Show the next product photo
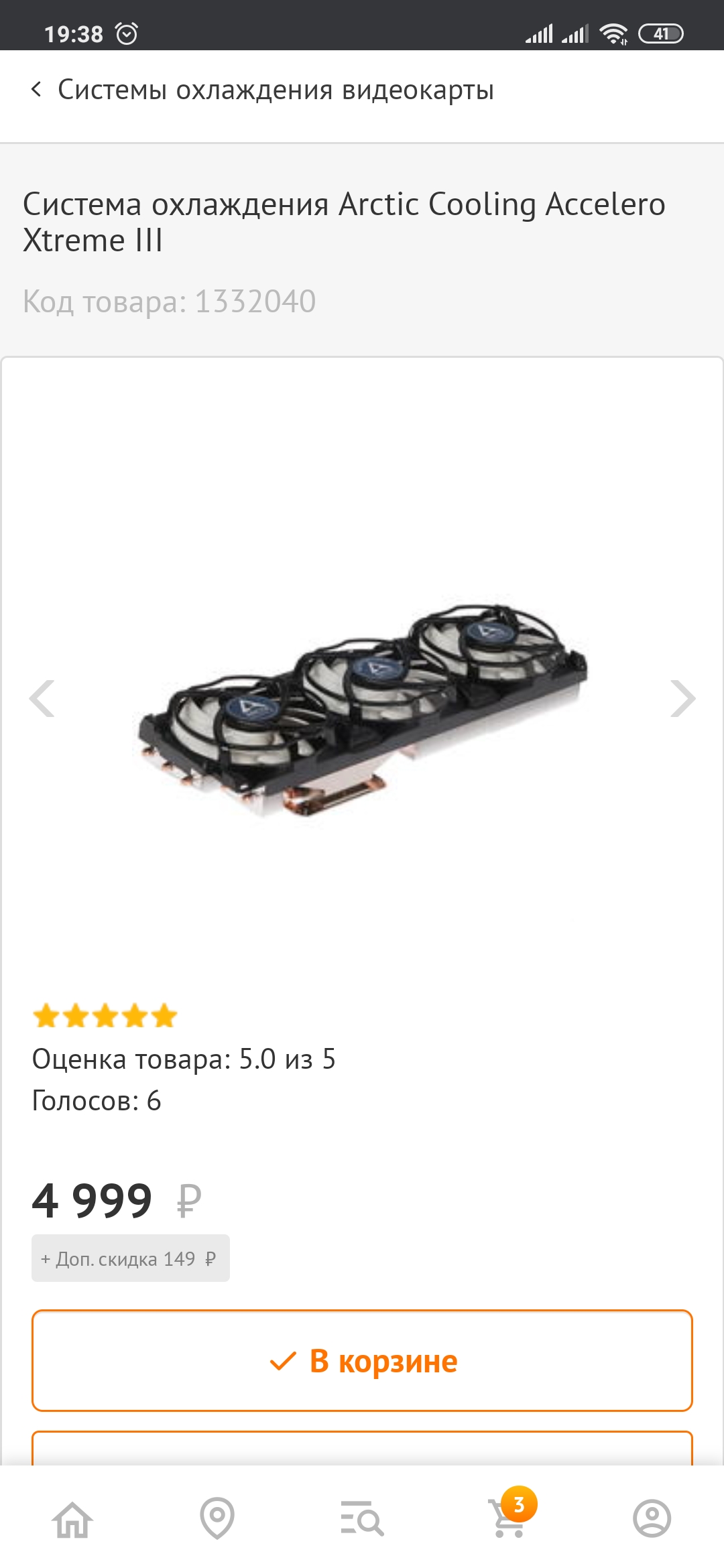This screenshot has width=724, height=1568. tap(682, 699)
